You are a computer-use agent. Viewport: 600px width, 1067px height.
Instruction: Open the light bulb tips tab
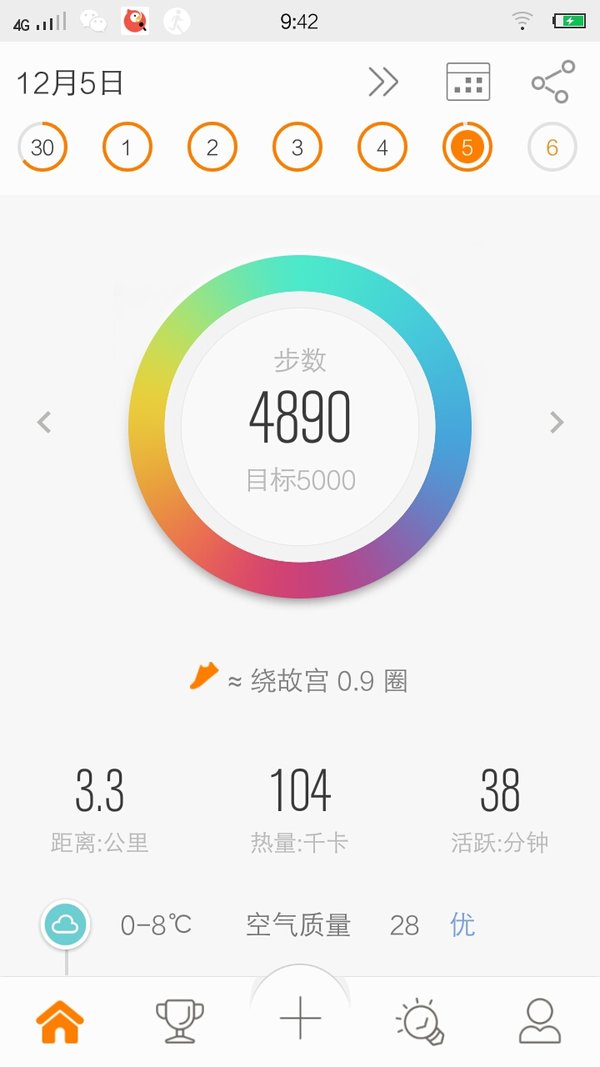click(x=420, y=1021)
